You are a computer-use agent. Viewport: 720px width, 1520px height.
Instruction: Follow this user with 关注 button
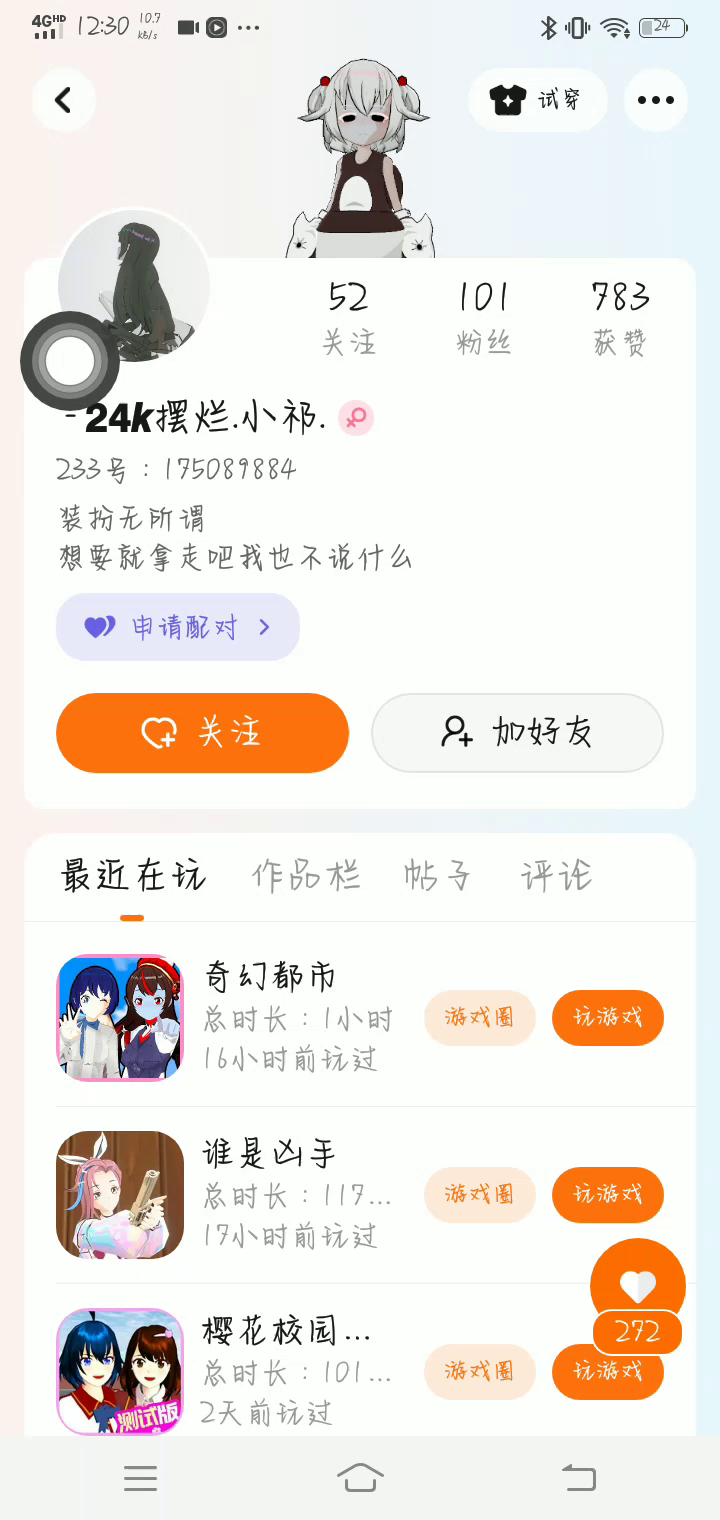click(x=202, y=733)
